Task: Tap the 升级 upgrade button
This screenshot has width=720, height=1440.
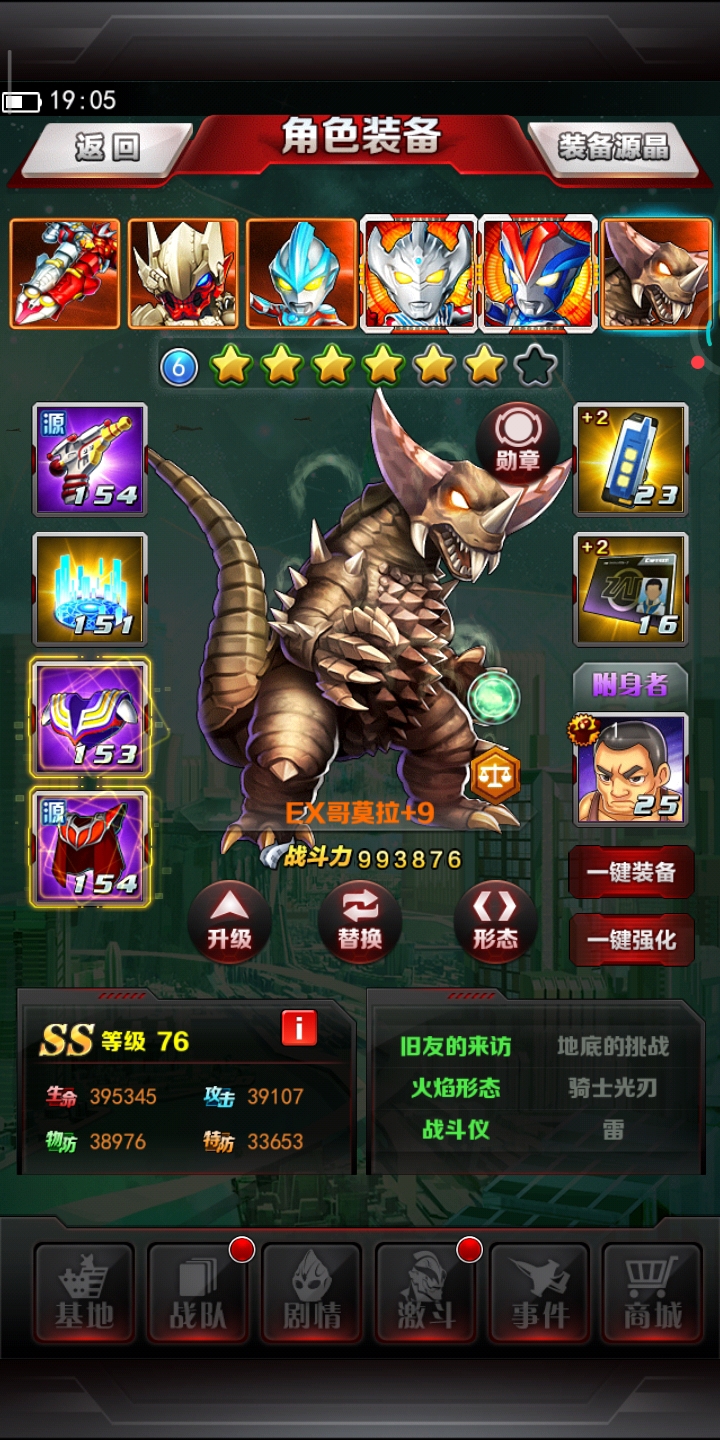Action: pyautogui.click(x=229, y=921)
